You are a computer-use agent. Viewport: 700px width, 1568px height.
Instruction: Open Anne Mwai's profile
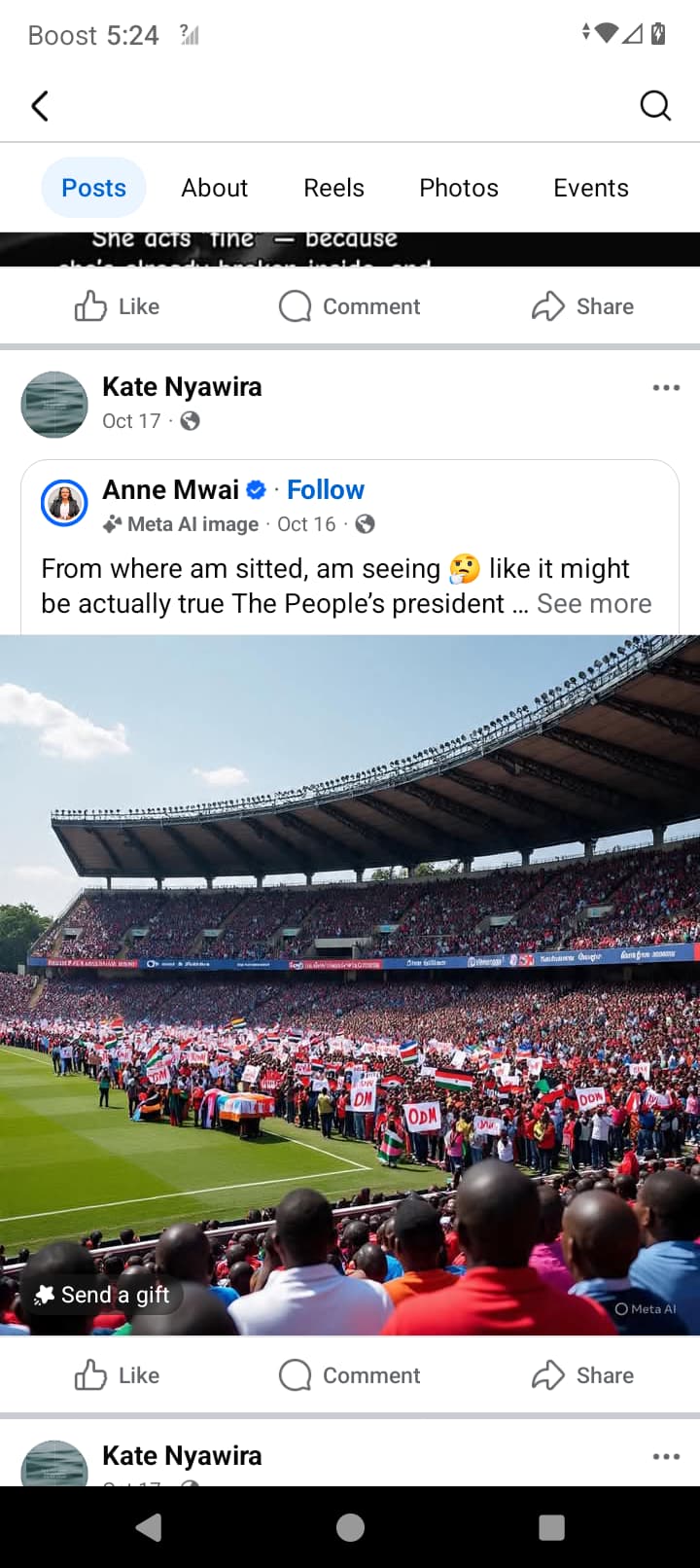click(x=170, y=489)
